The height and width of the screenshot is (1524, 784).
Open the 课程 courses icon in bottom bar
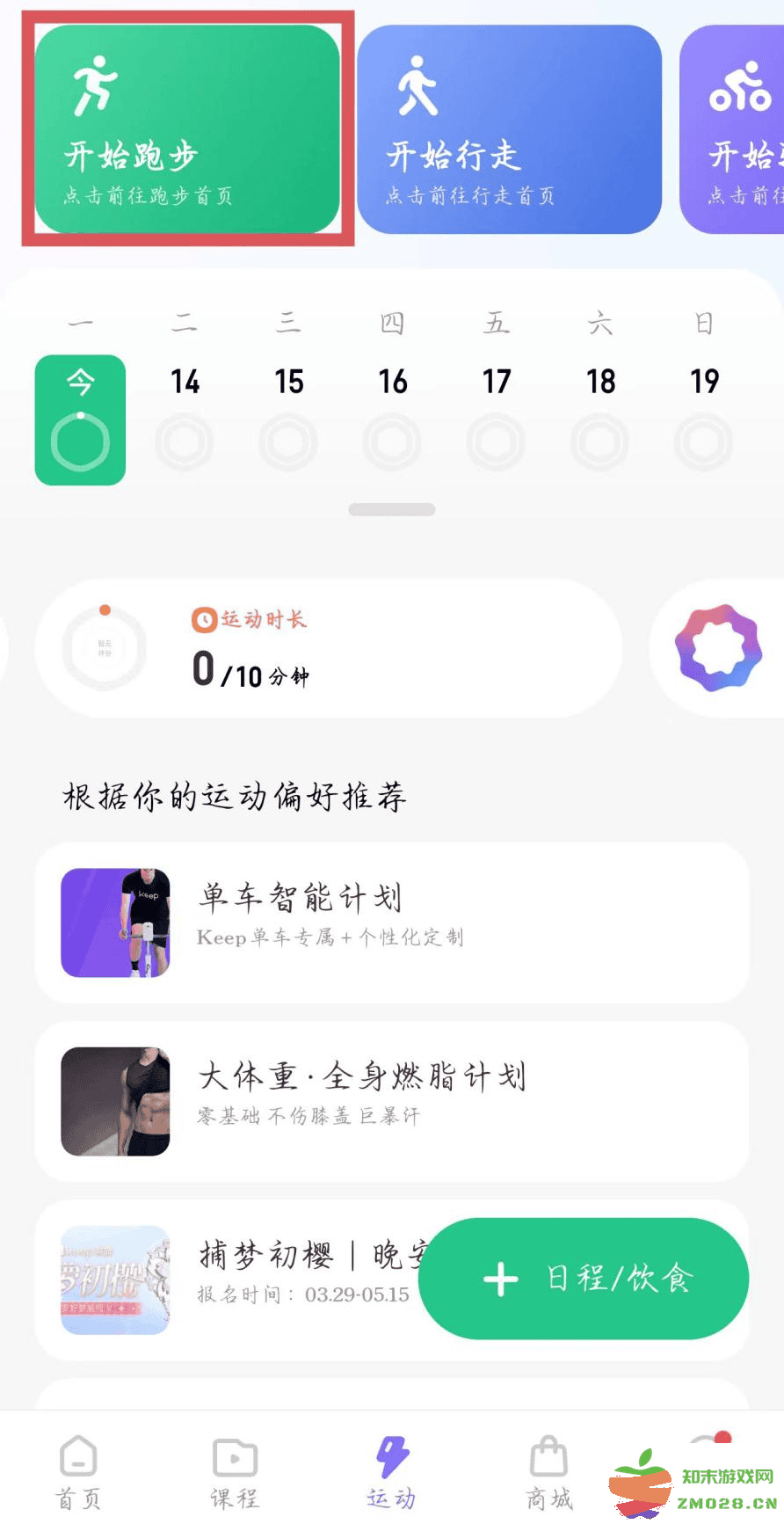click(x=233, y=1455)
